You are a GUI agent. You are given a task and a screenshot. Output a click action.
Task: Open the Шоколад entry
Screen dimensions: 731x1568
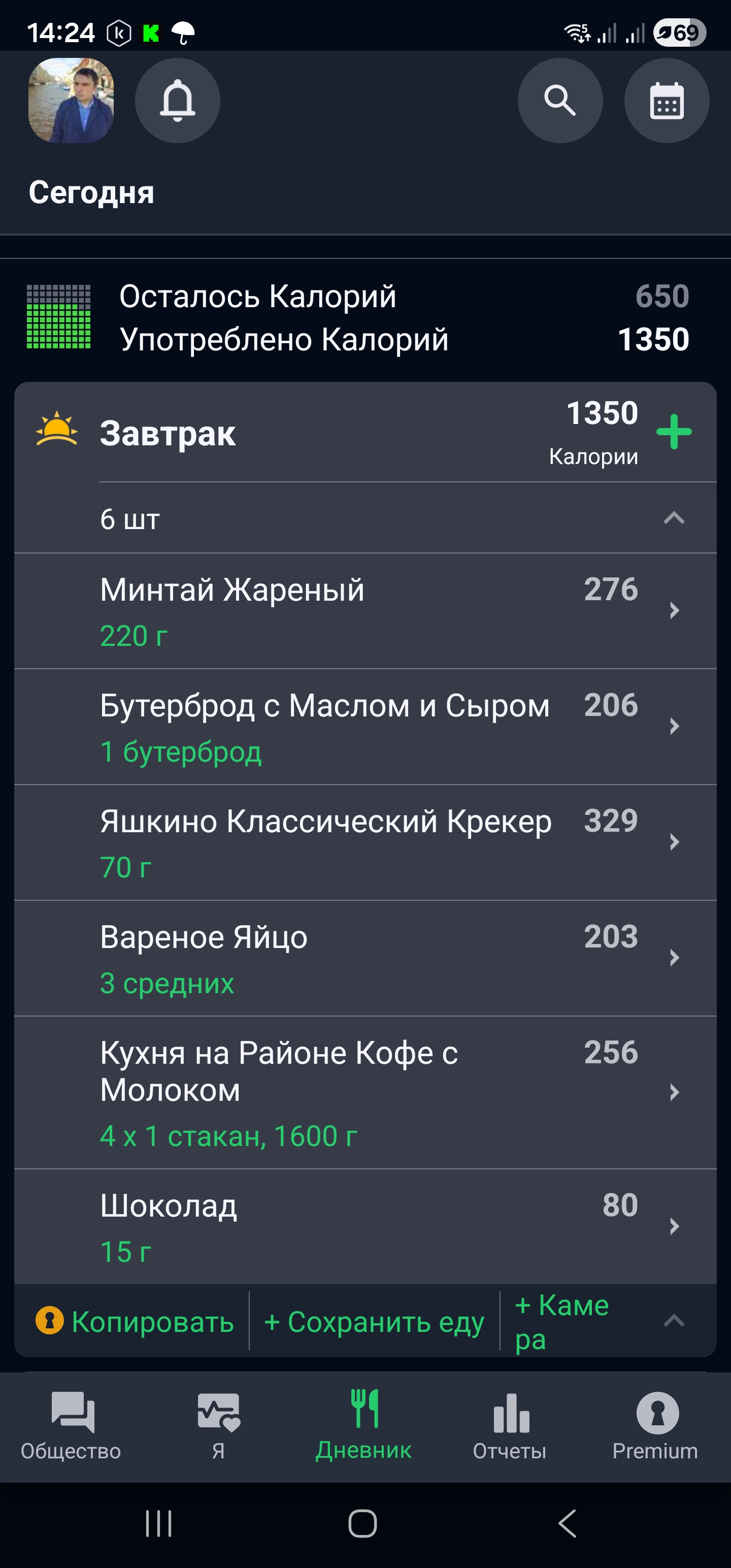(365, 1226)
